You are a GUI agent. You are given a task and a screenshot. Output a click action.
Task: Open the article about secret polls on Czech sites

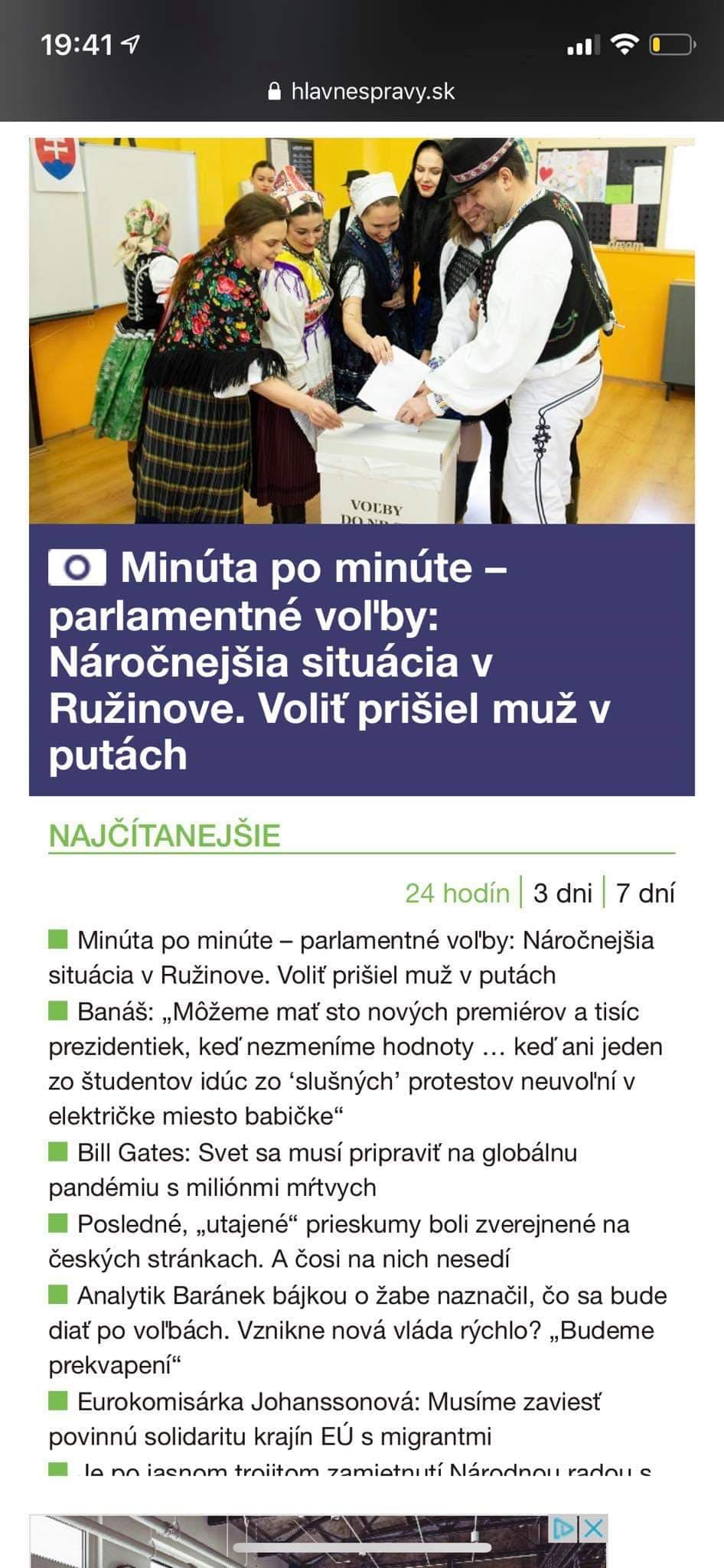[x=339, y=1241]
